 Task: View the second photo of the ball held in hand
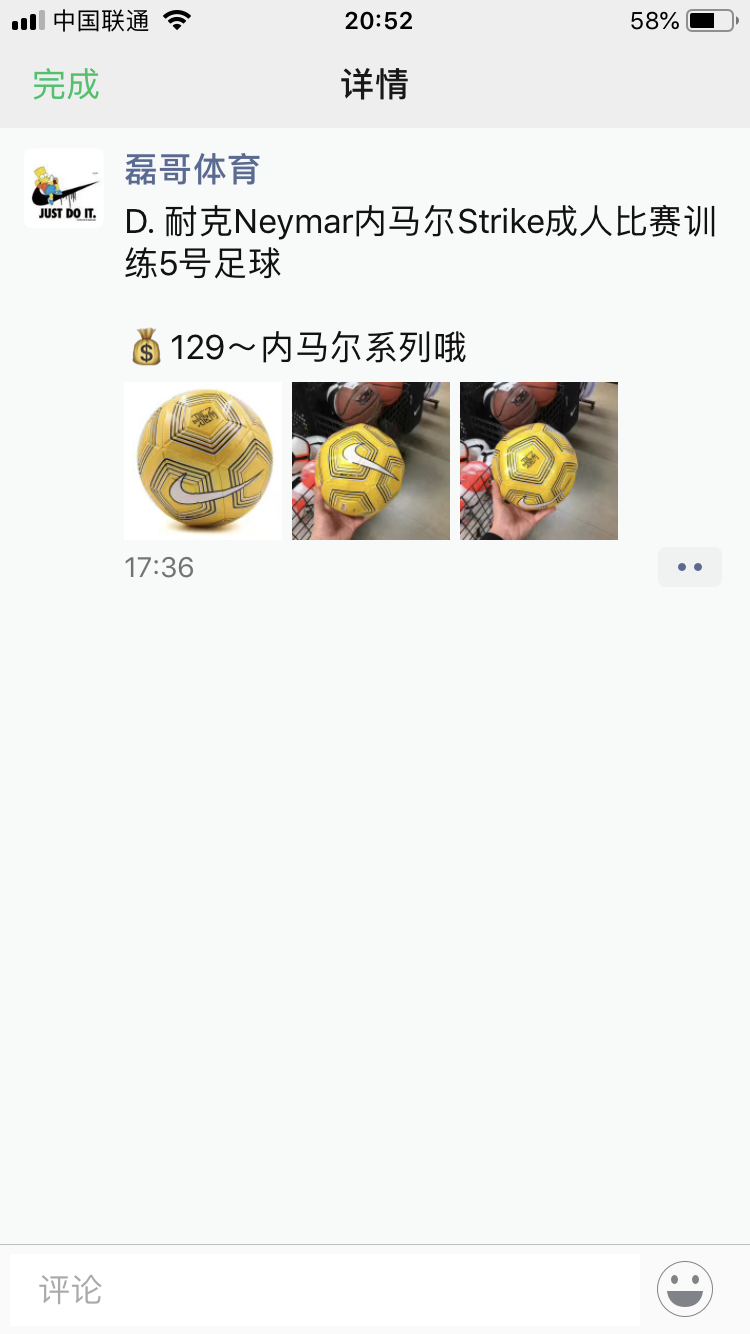pos(370,460)
